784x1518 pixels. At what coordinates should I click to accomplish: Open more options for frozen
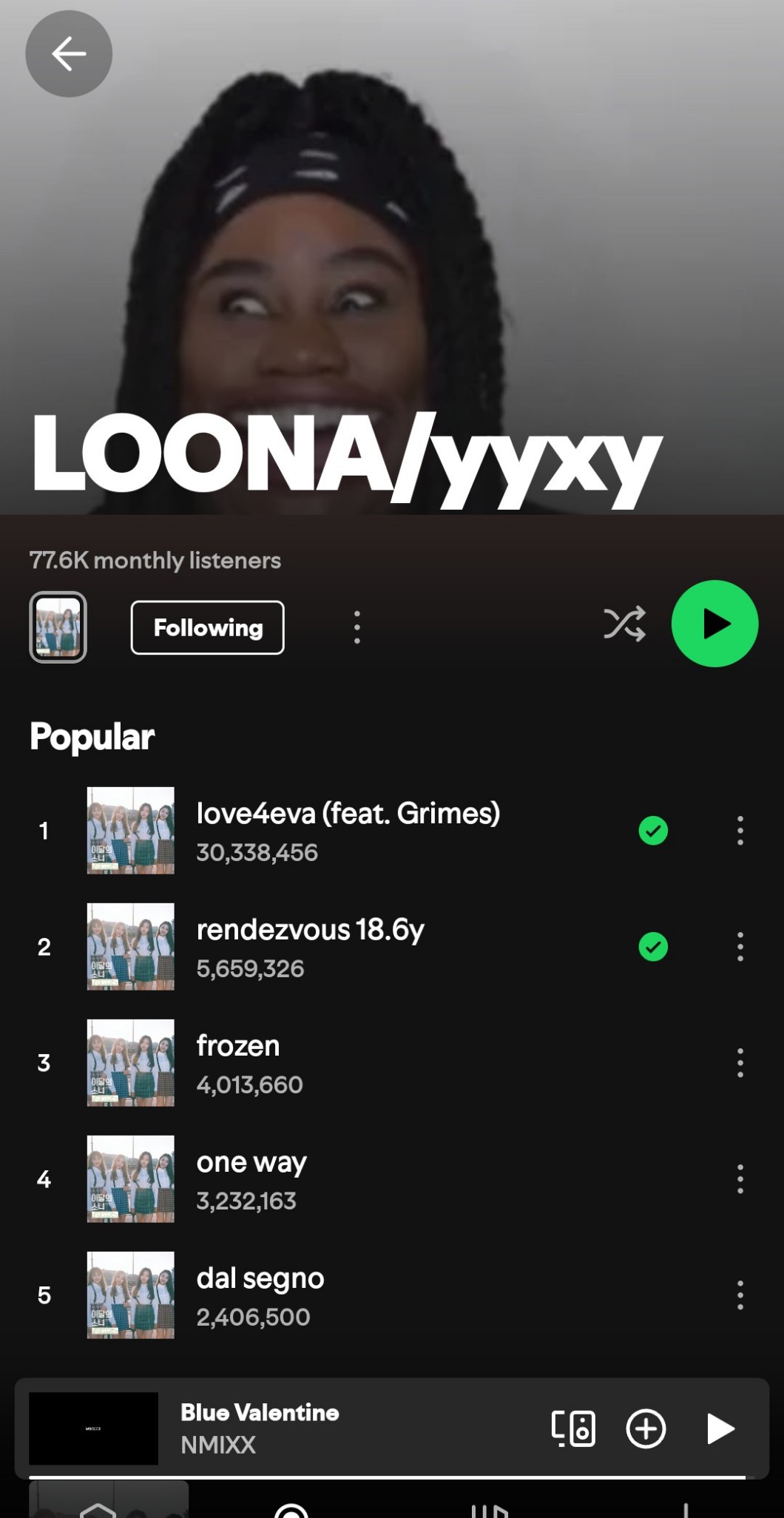click(x=740, y=1063)
